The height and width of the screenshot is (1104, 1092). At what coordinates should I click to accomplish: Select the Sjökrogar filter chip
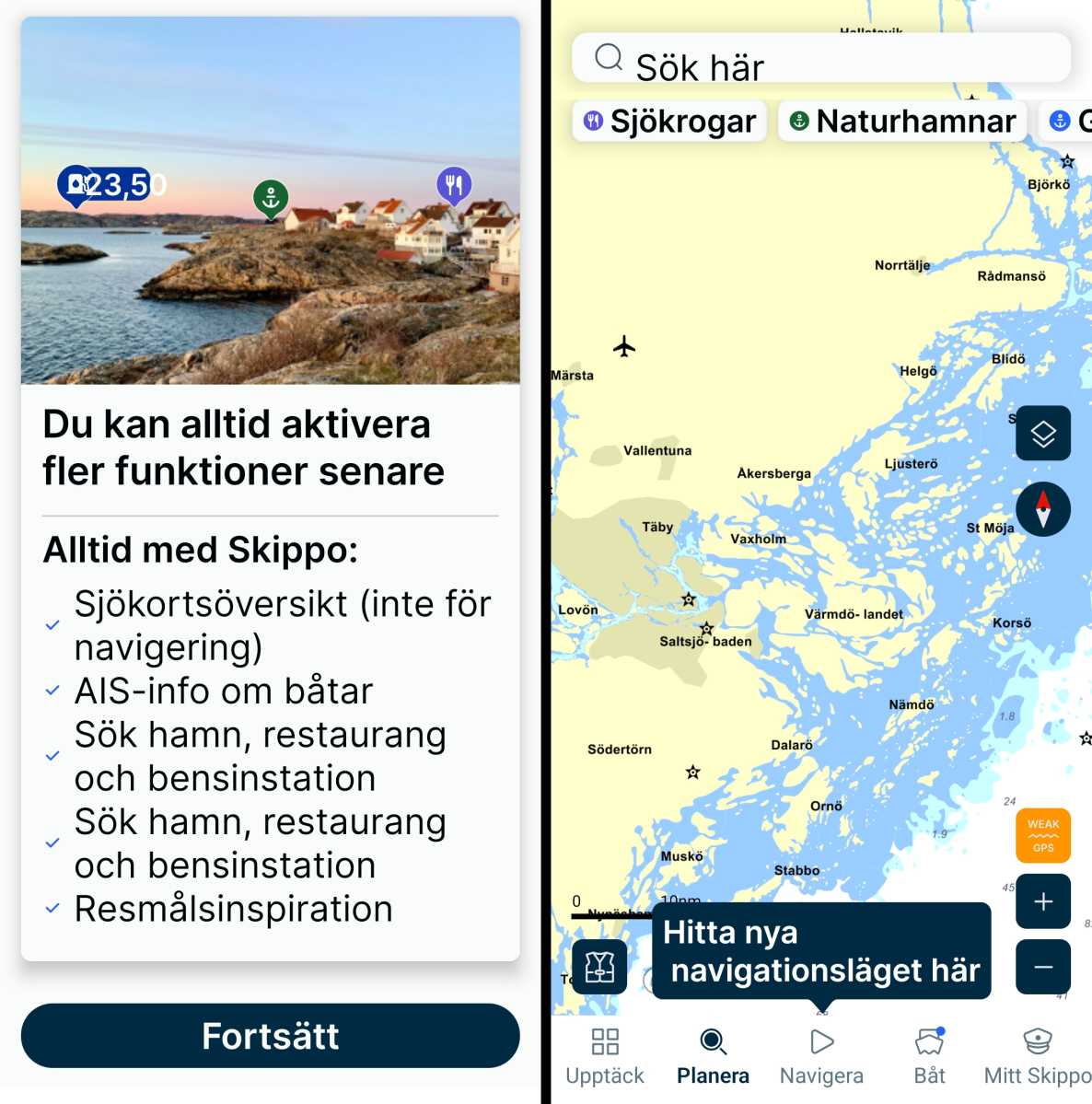click(x=669, y=121)
